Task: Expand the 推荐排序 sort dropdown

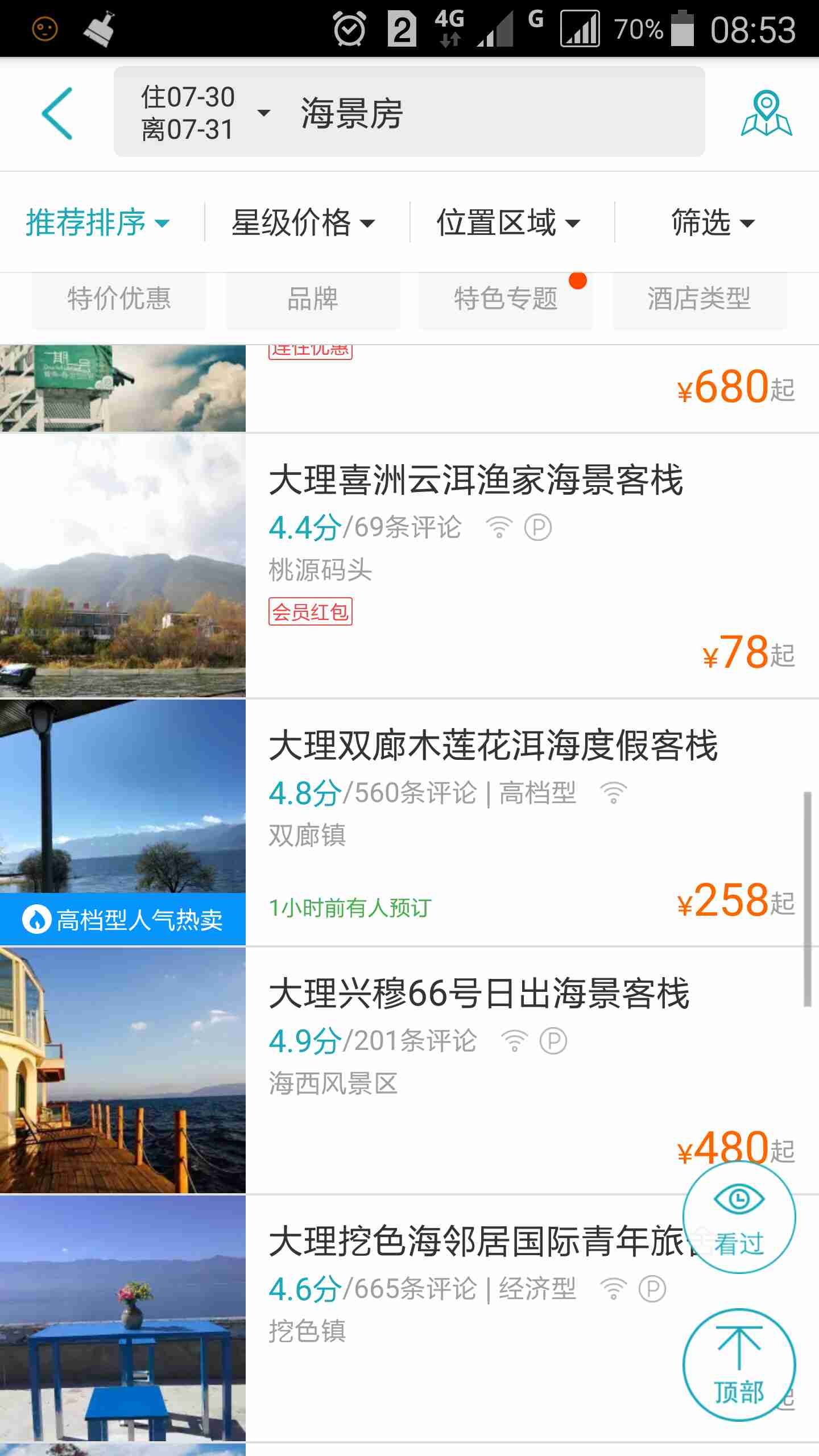Action: coord(98,222)
